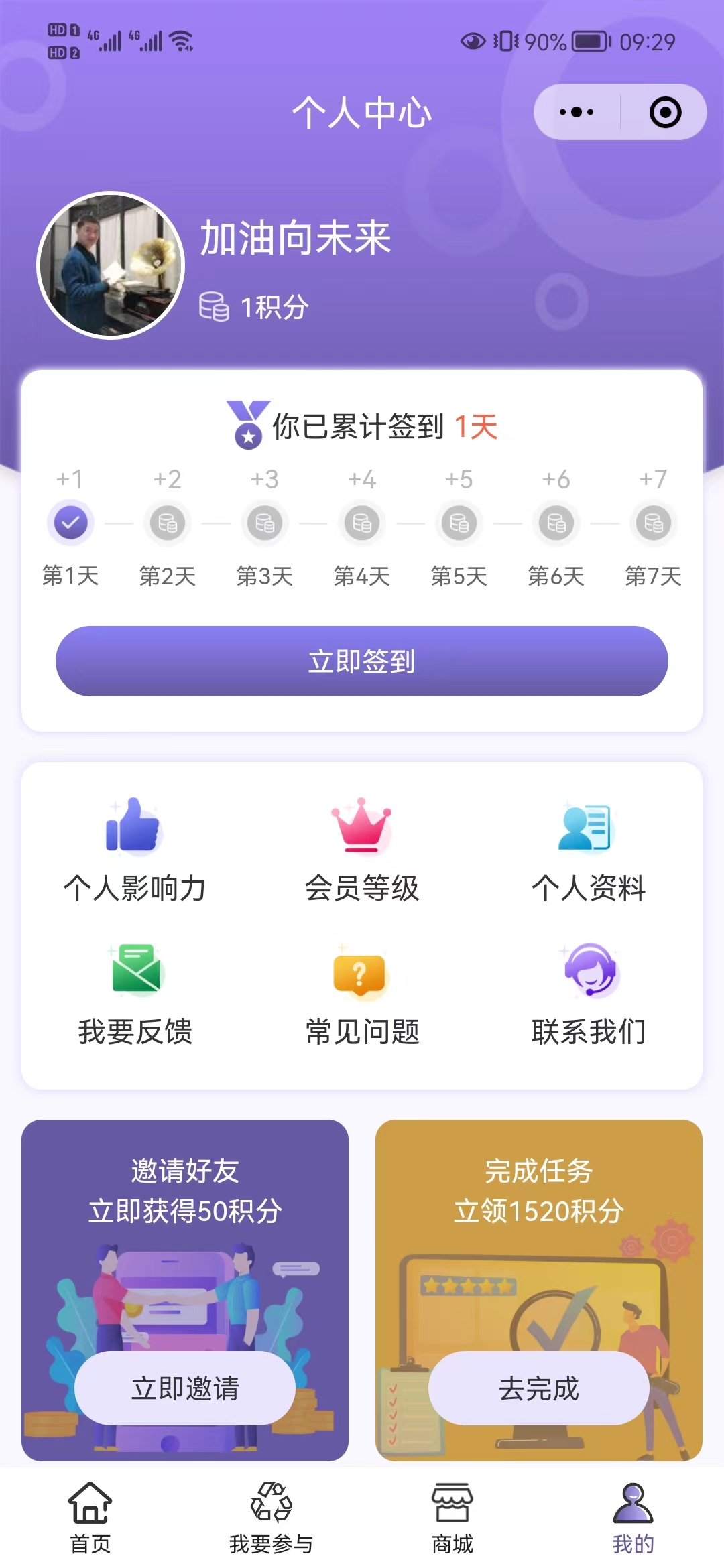724x1568 pixels.
Task: Switch to the 我要参与 tab
Action: [x=271, y=1517]
